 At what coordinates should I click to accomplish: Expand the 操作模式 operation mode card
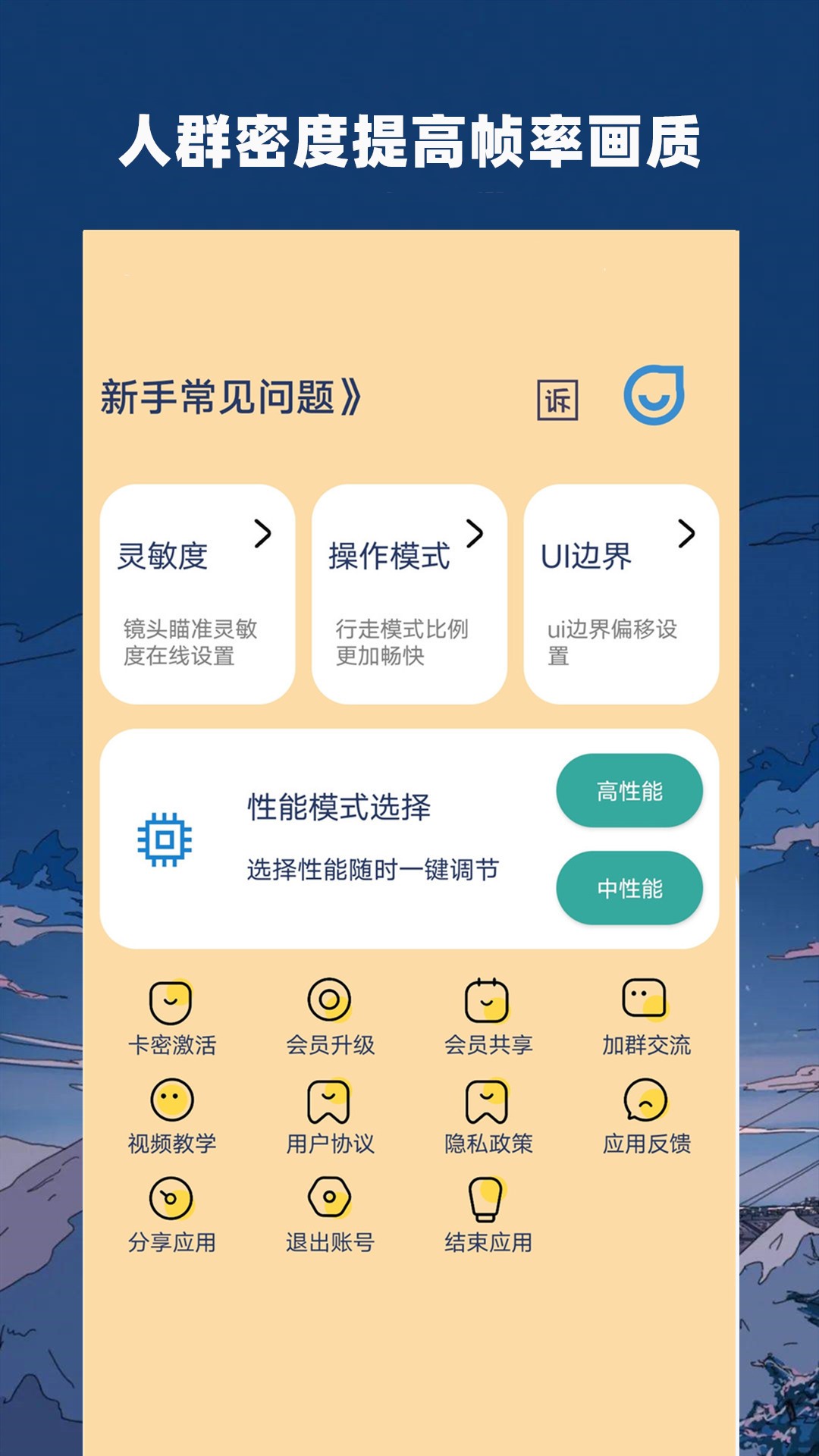tap(409, 595)
